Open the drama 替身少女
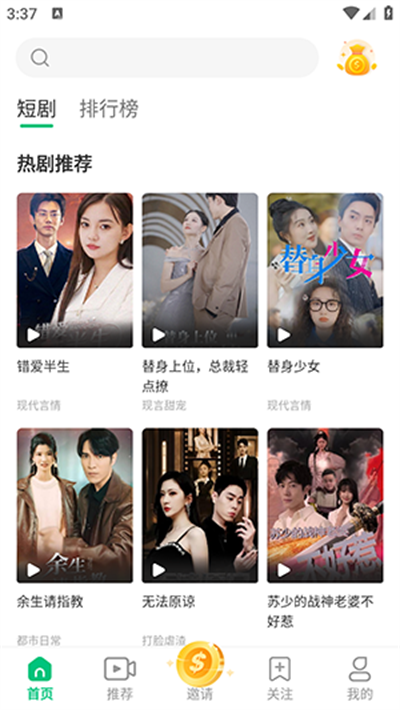400x710 pixels. point(325,270)
